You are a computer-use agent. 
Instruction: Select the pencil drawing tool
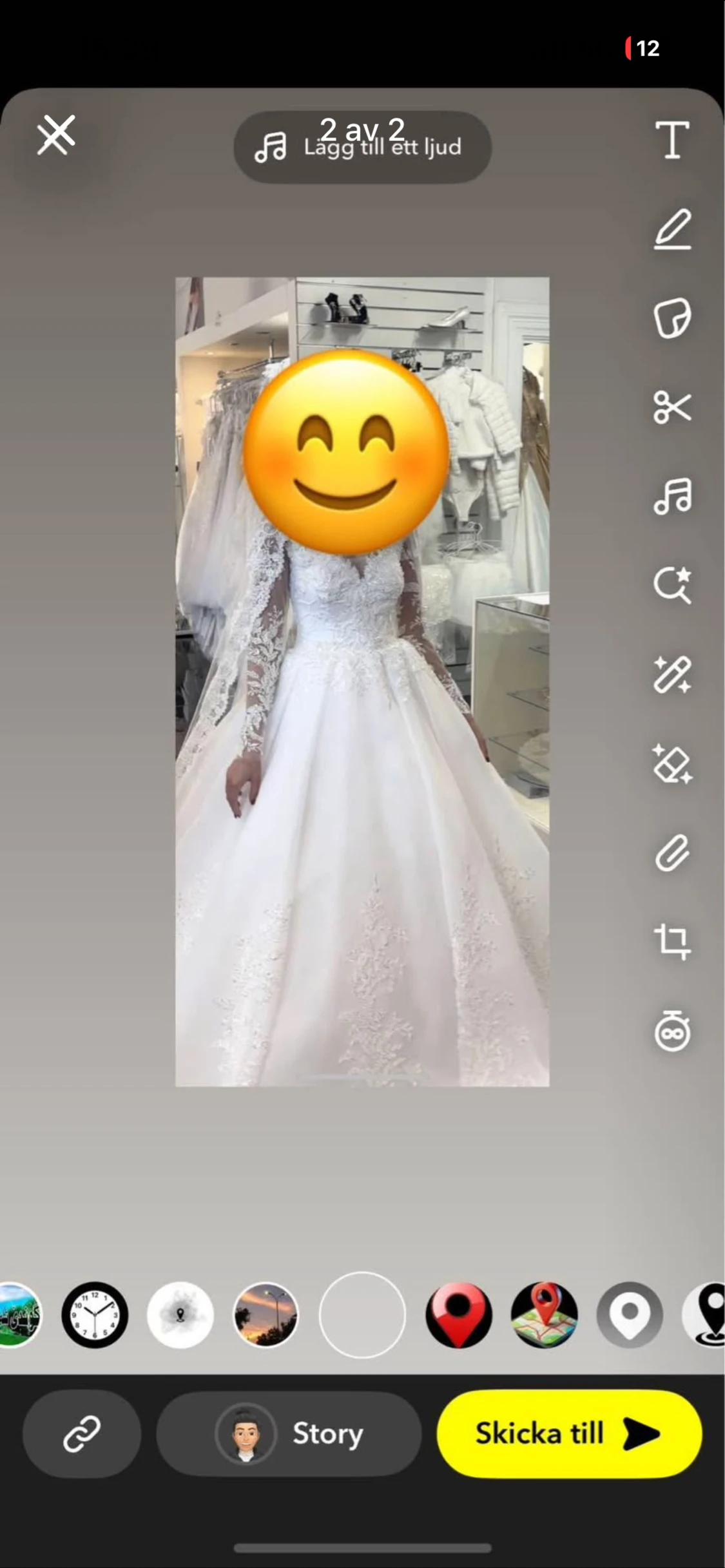[x=672, y=229]
